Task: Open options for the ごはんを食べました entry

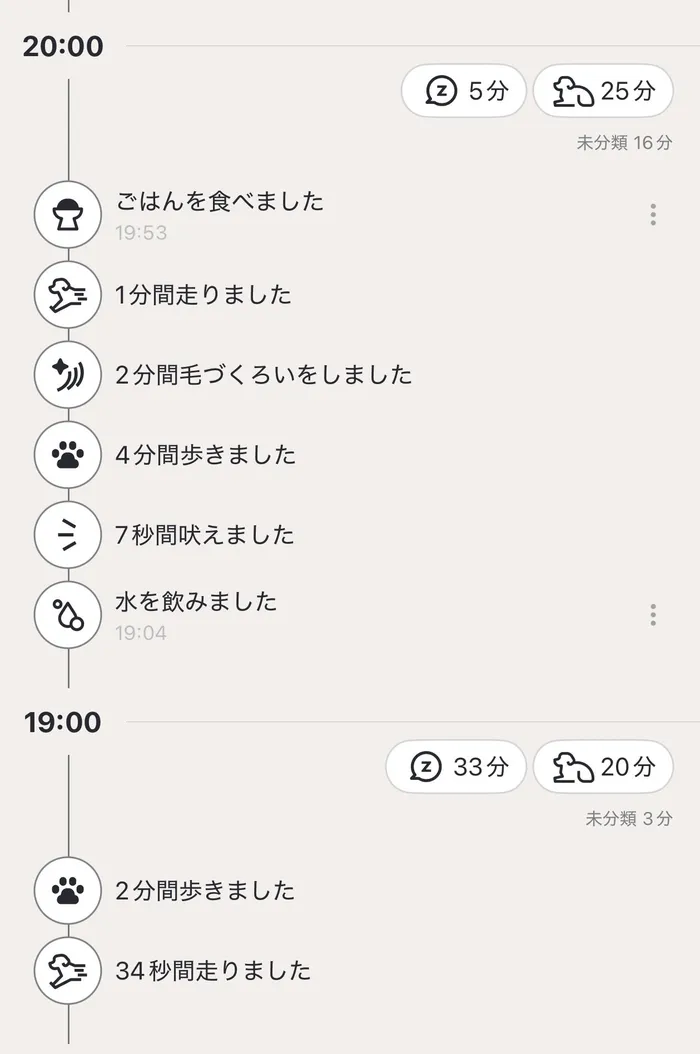Action: (652, 214)
